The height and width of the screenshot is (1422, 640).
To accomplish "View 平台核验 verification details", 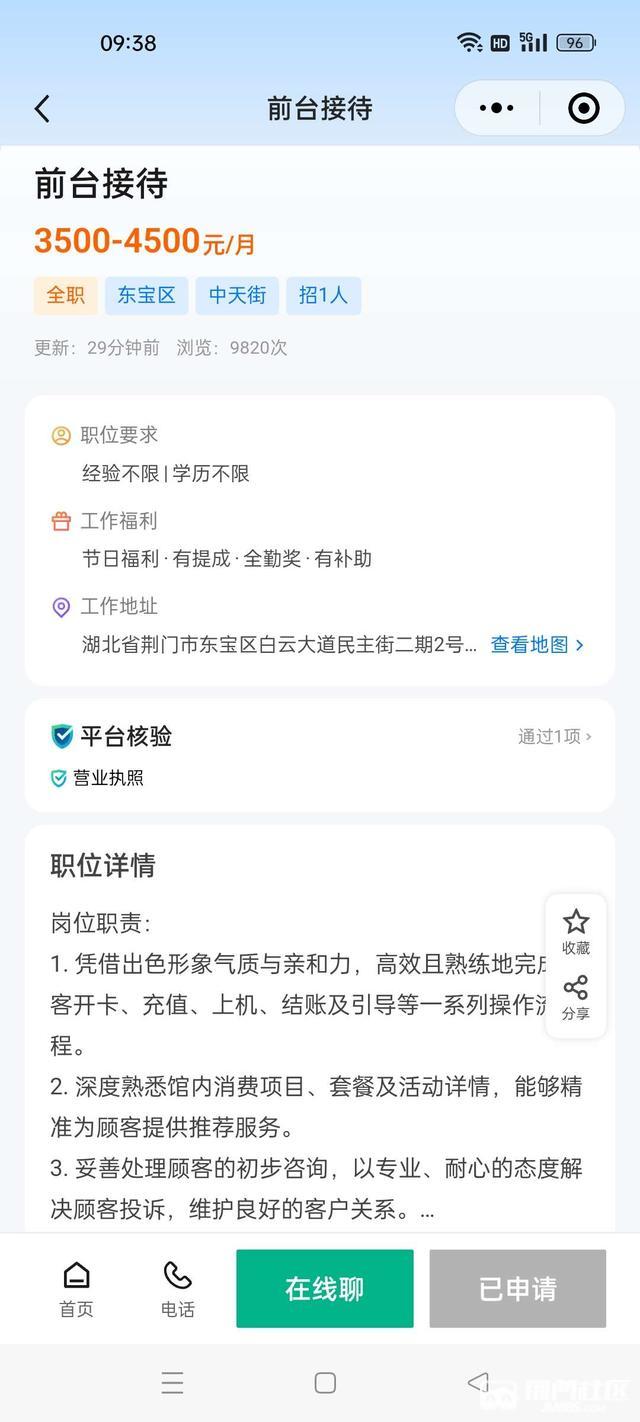I will (x=555, y=737).
